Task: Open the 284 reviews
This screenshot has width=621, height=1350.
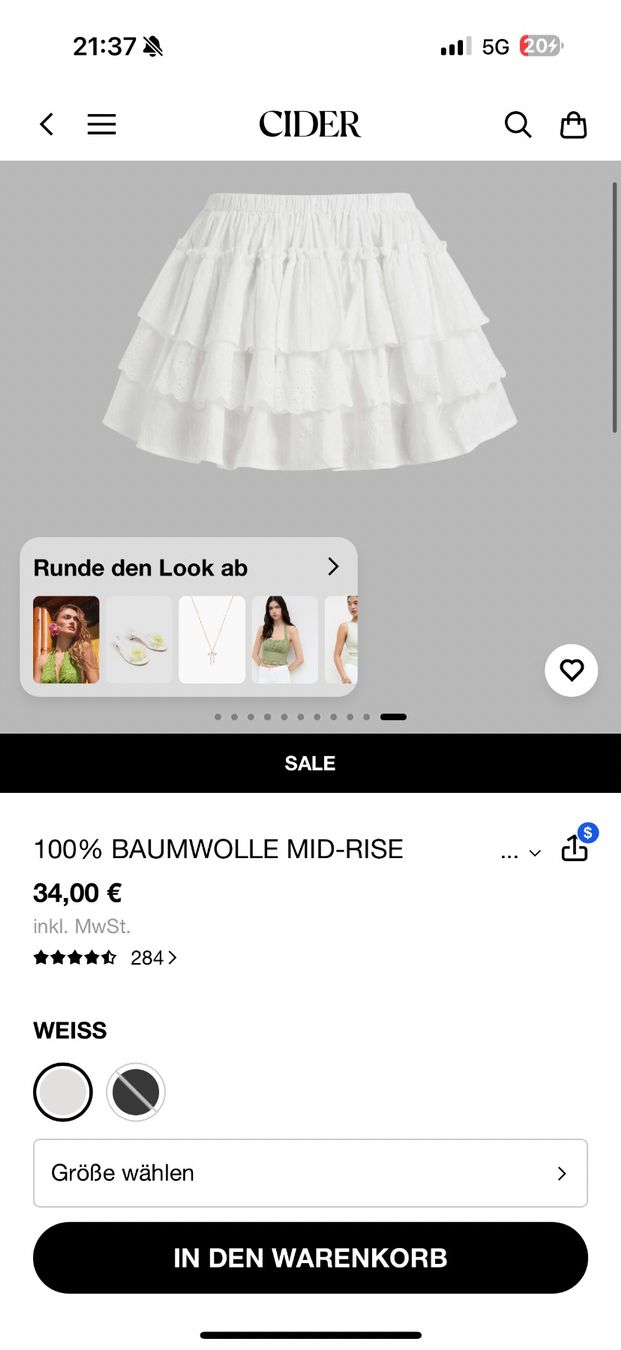Action: [154, 957]
